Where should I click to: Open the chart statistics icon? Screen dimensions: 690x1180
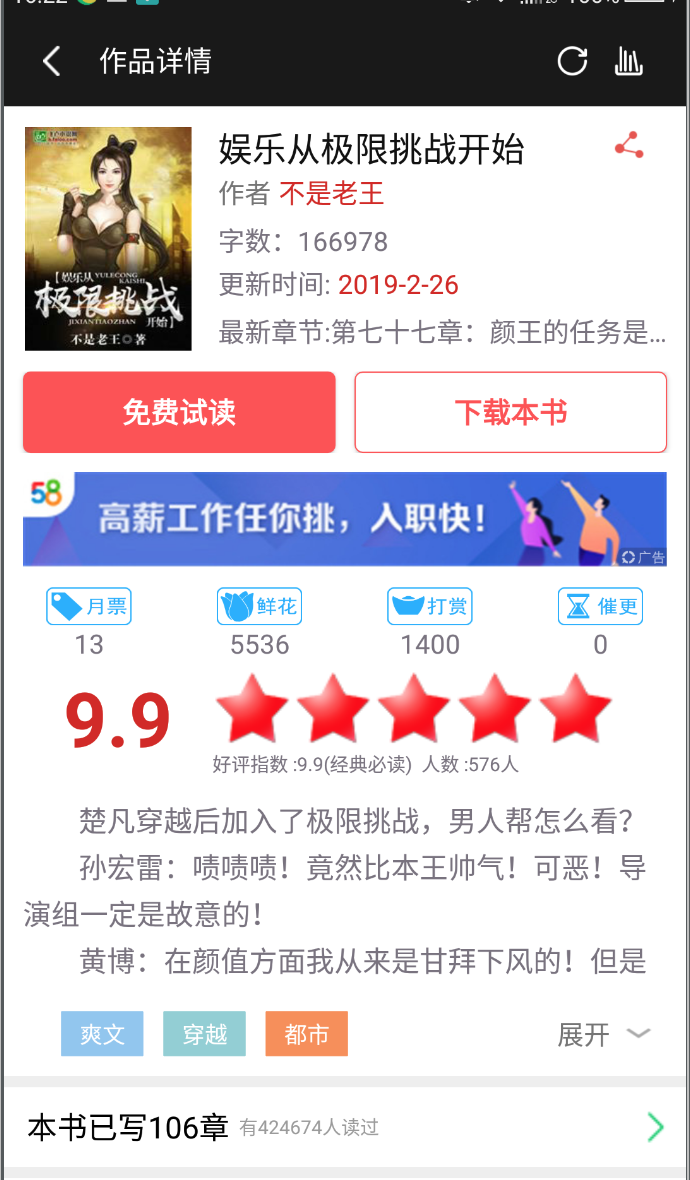[628, 62]
